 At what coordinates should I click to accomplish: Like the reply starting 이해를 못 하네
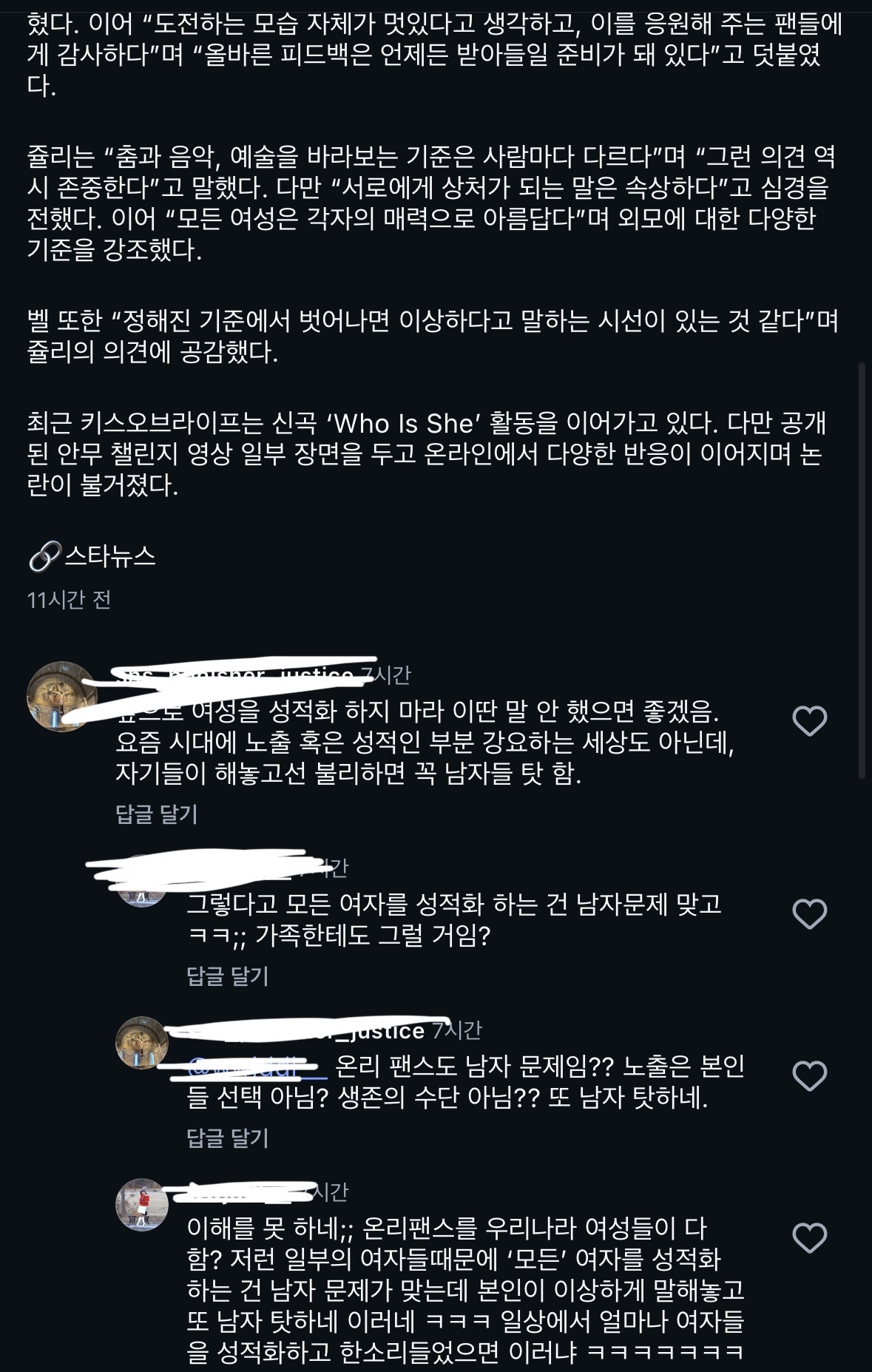(x=809, y=1238)
